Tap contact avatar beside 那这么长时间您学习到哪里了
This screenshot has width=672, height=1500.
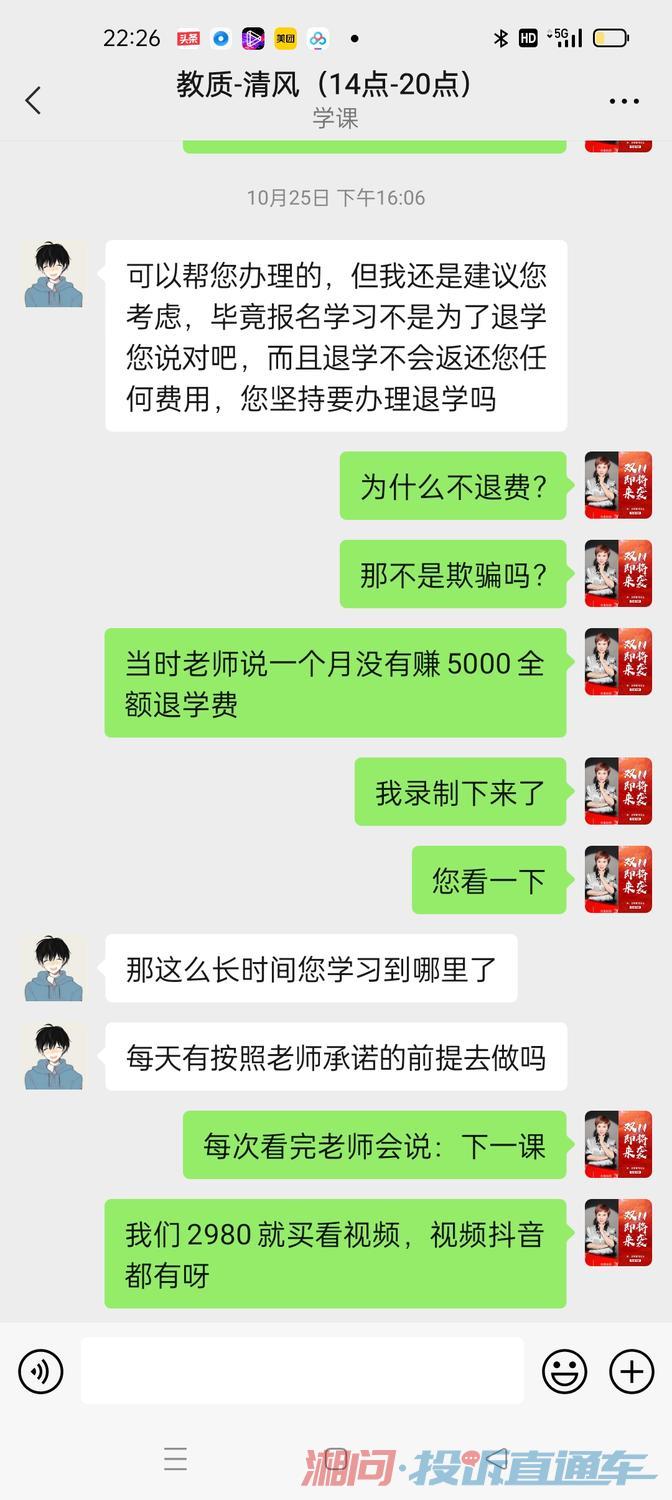54,968
